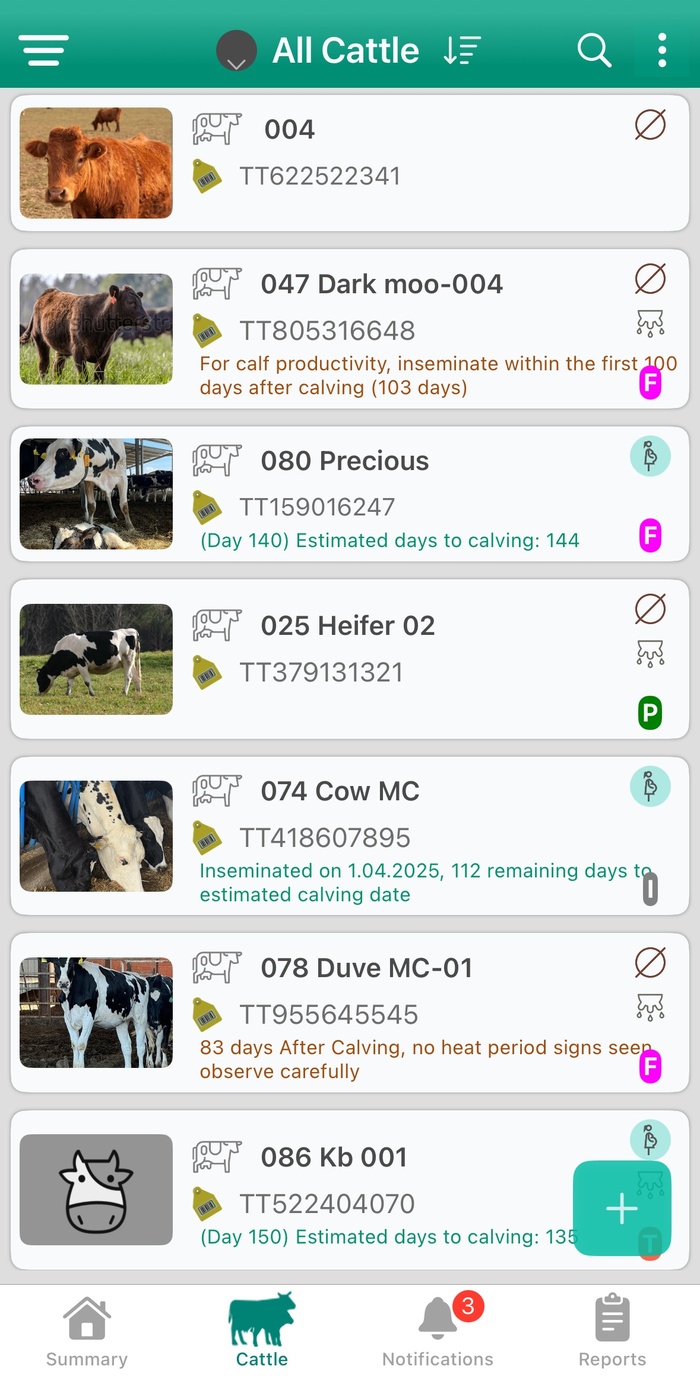Viewport: 700px width, 1400px height.
Task: Go to the Cattle tab
Action: [262, 1332]
